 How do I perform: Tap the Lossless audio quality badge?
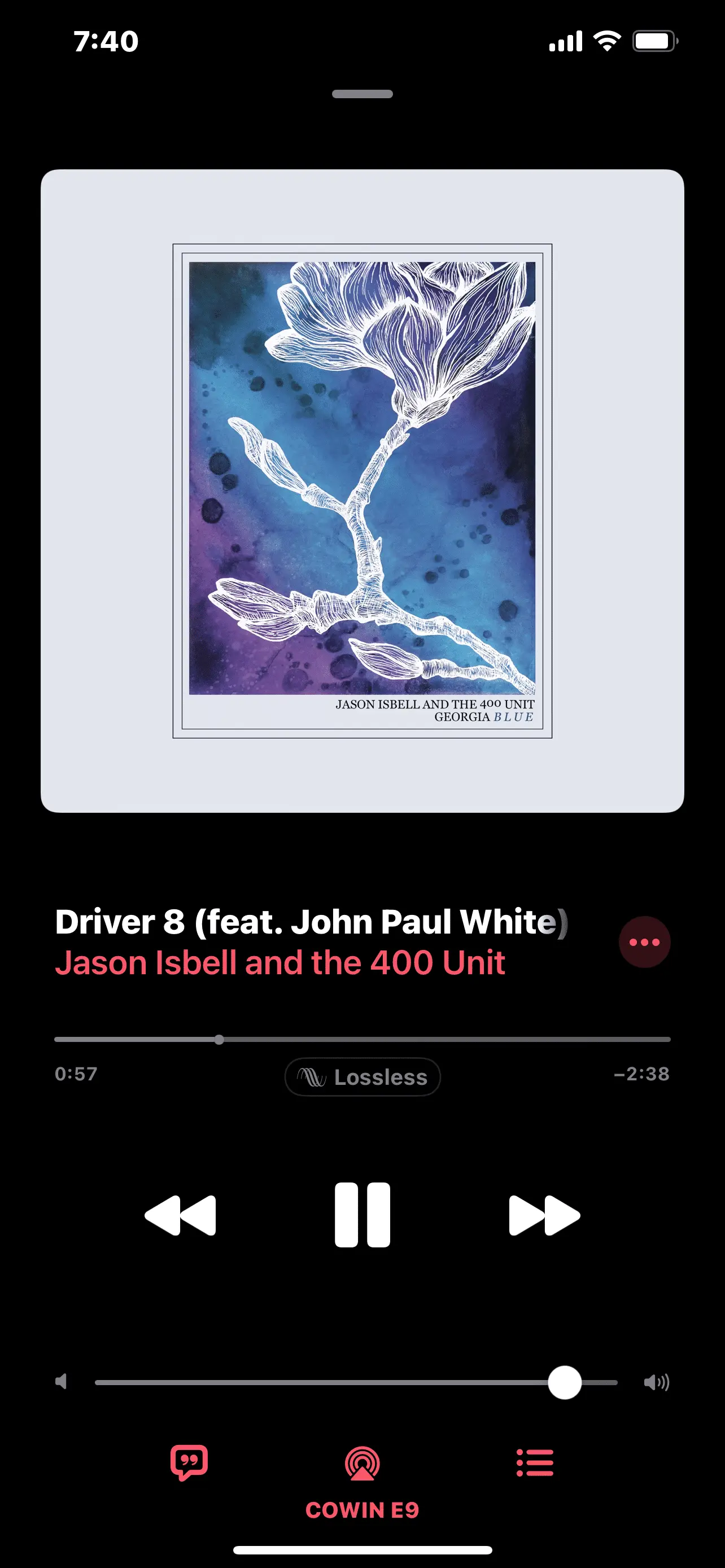pyautogui.click(x=362, y=1077)
